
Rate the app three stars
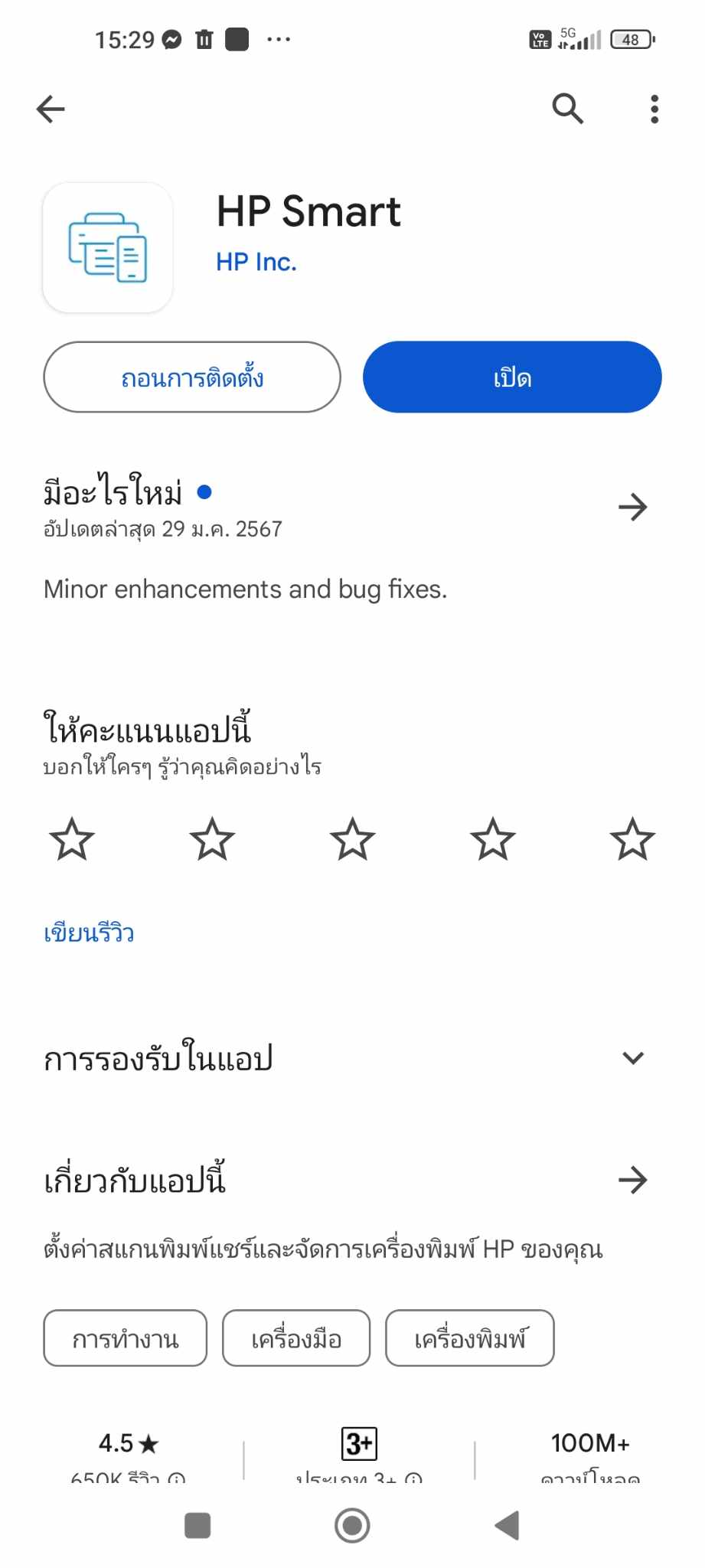click(352, 839)
